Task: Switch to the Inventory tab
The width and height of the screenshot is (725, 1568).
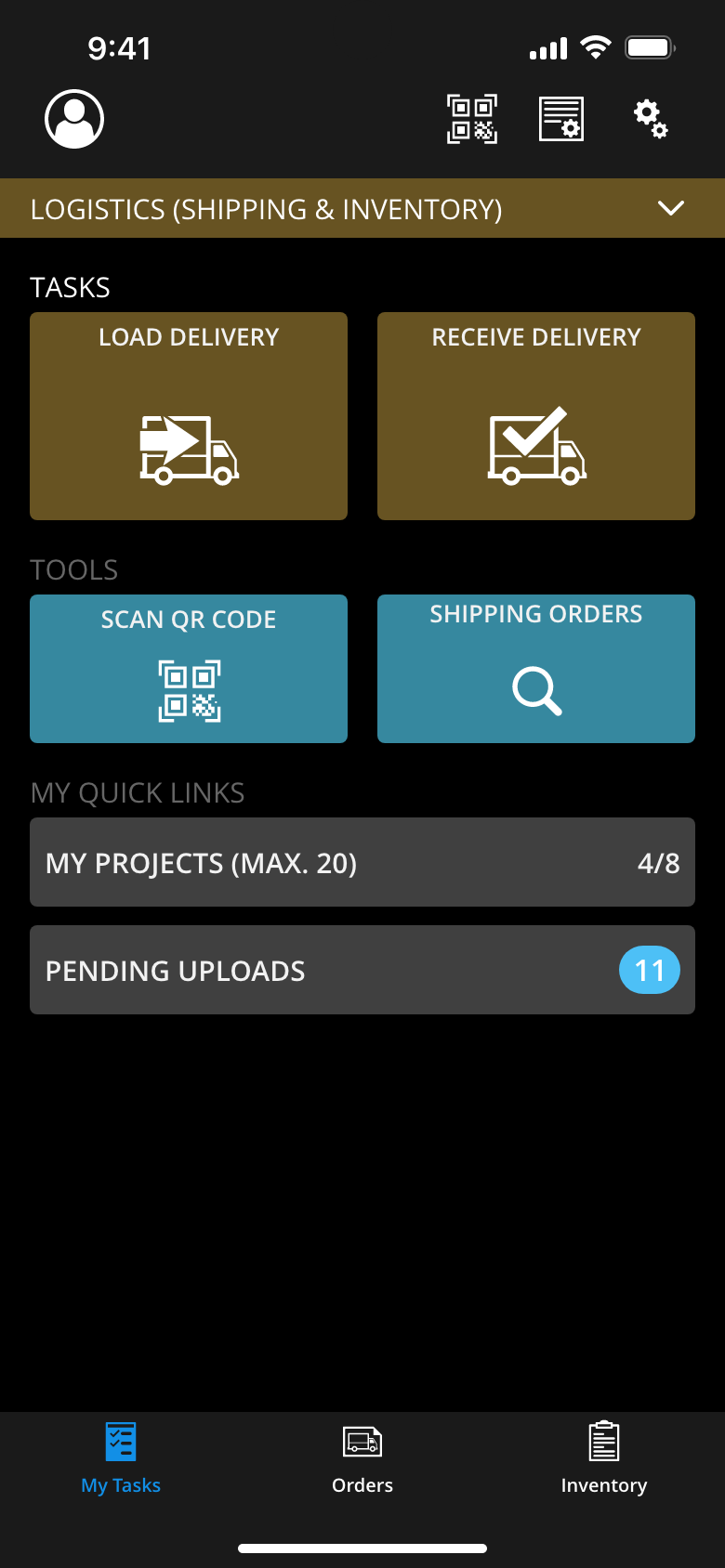Action: tap(603, 1458)
